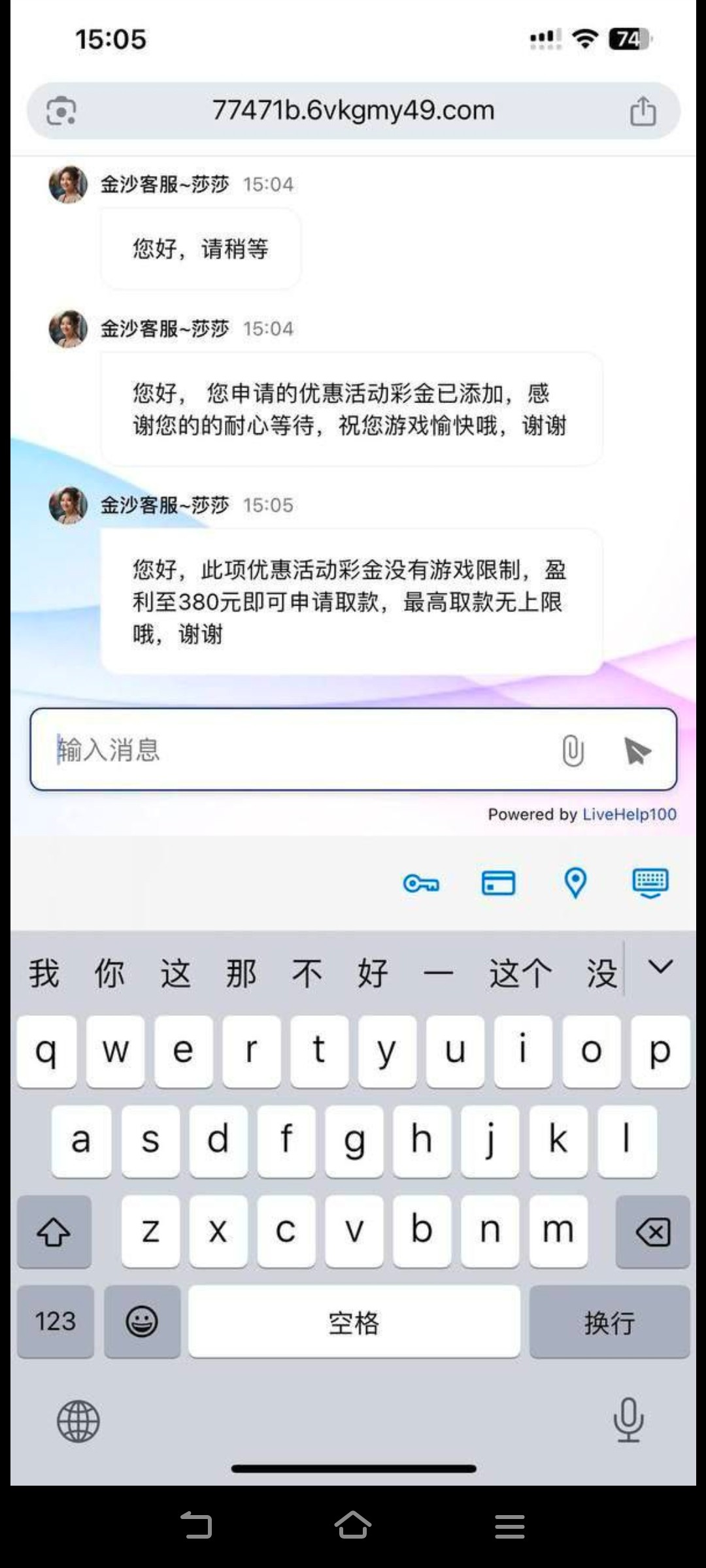
Task: Attach a file with the paperclip icon
Action: point(573,750)
